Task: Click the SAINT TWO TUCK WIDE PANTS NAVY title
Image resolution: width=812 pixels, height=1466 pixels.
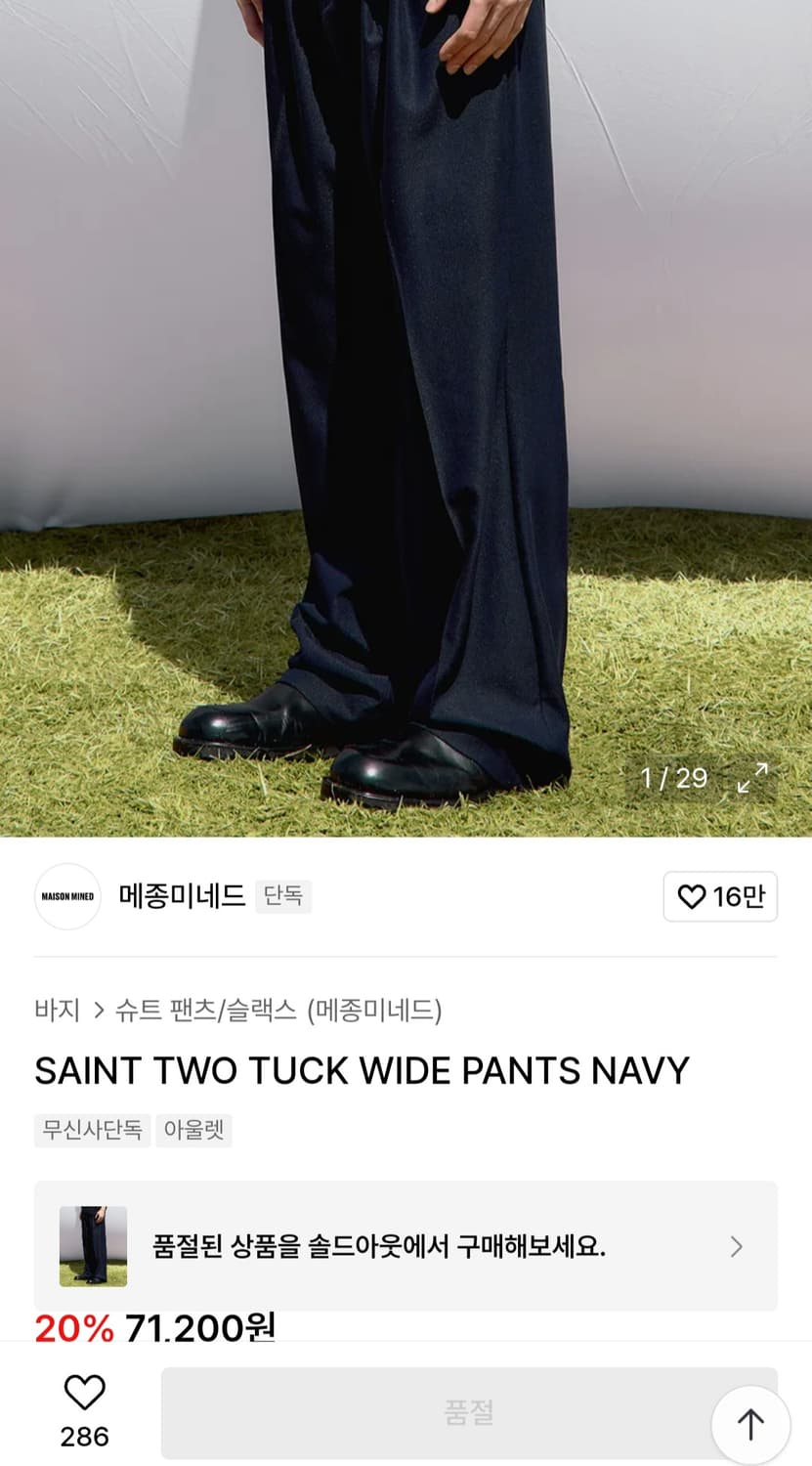Action: [363, 1071]
